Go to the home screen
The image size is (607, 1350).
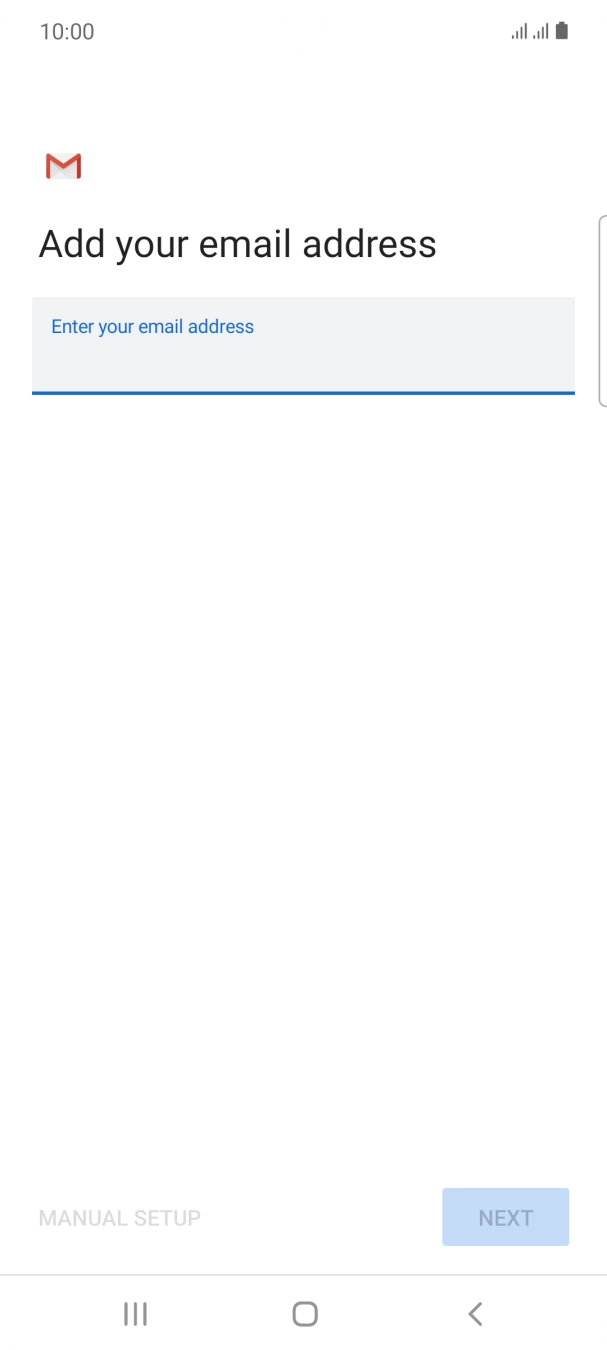[305, 1313]
